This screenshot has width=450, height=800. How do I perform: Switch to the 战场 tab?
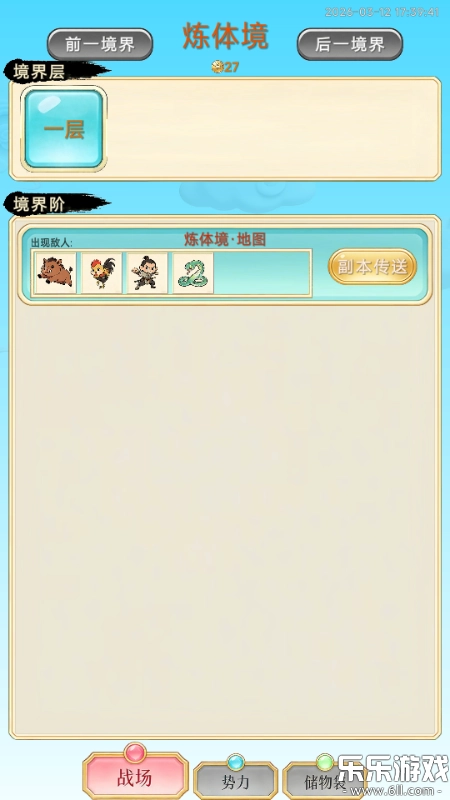[x=135, y=774]
